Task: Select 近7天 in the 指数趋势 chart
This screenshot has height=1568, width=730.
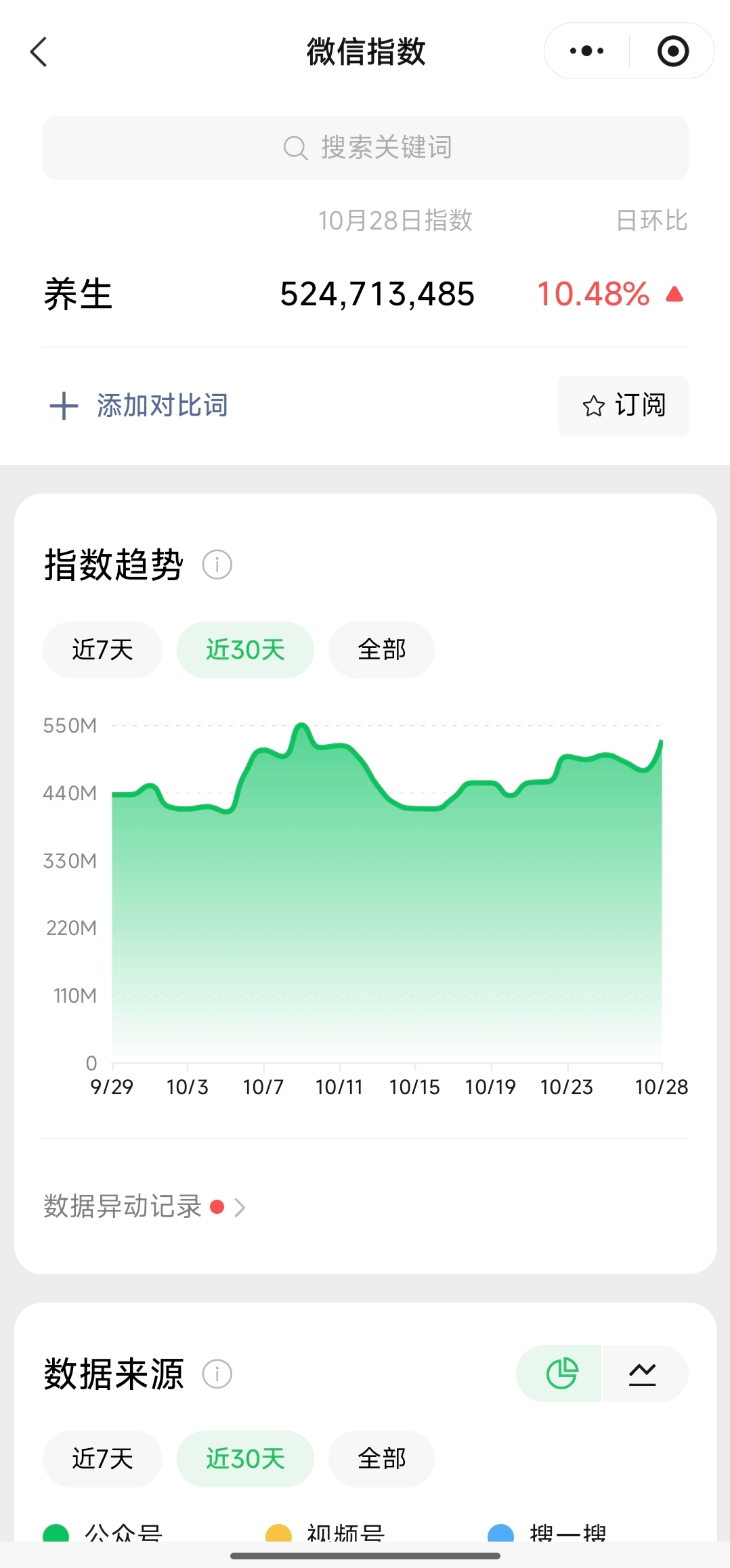Action: pyautogui.click(x=102, y=650)
